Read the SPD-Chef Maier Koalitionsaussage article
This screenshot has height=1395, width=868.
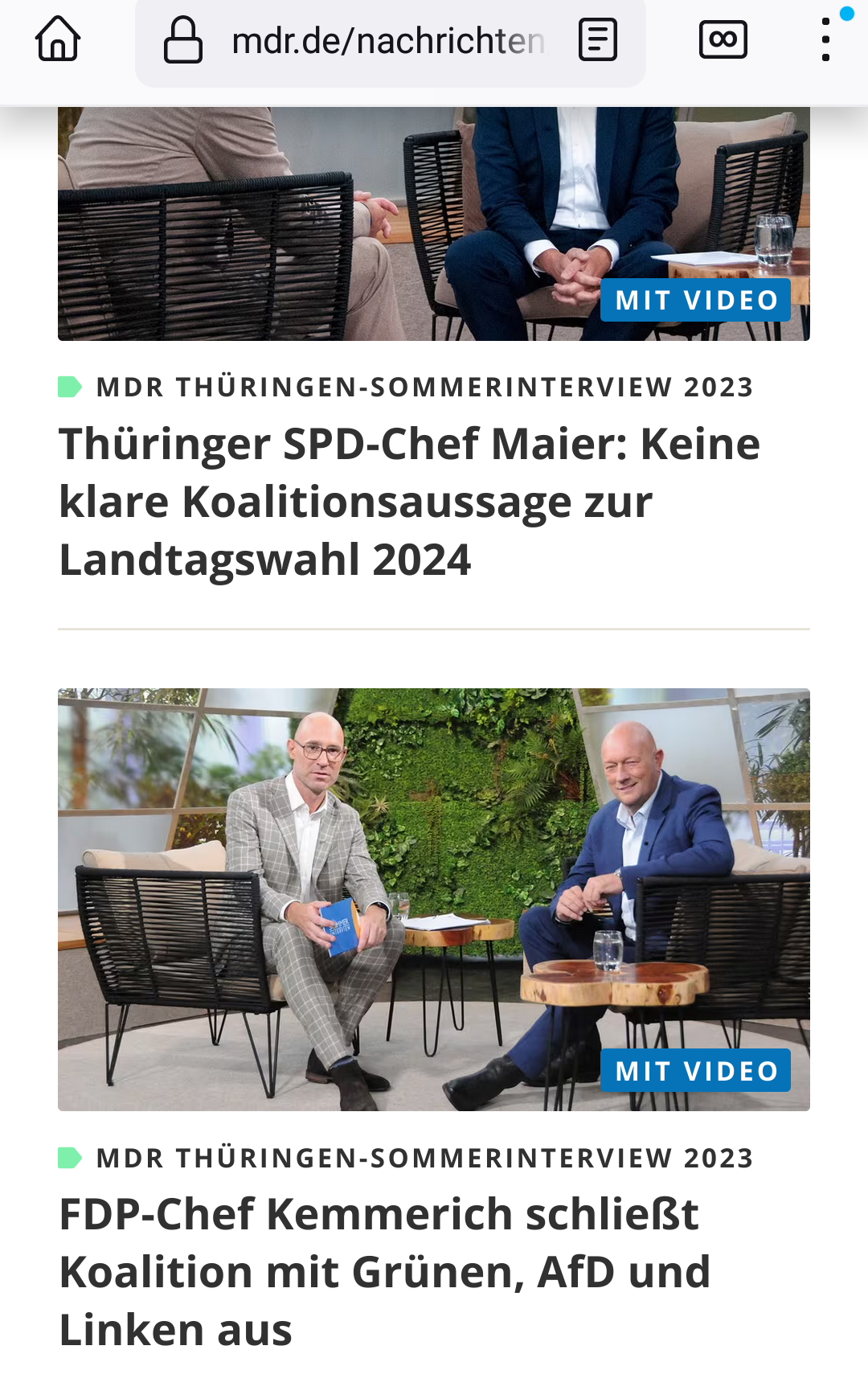(x=410, y=502)
